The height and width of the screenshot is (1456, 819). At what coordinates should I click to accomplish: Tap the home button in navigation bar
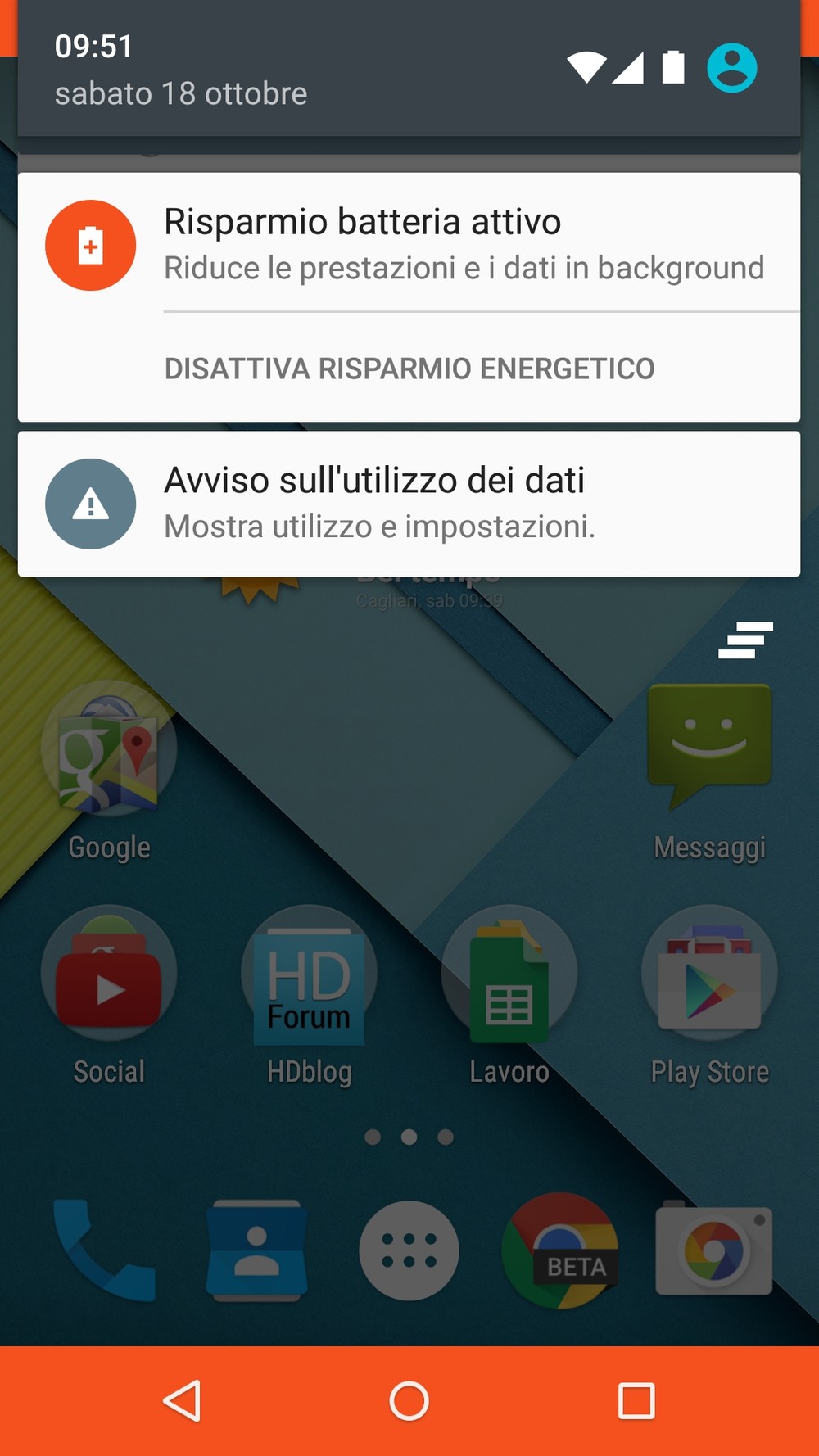(x=409, y=1400)
